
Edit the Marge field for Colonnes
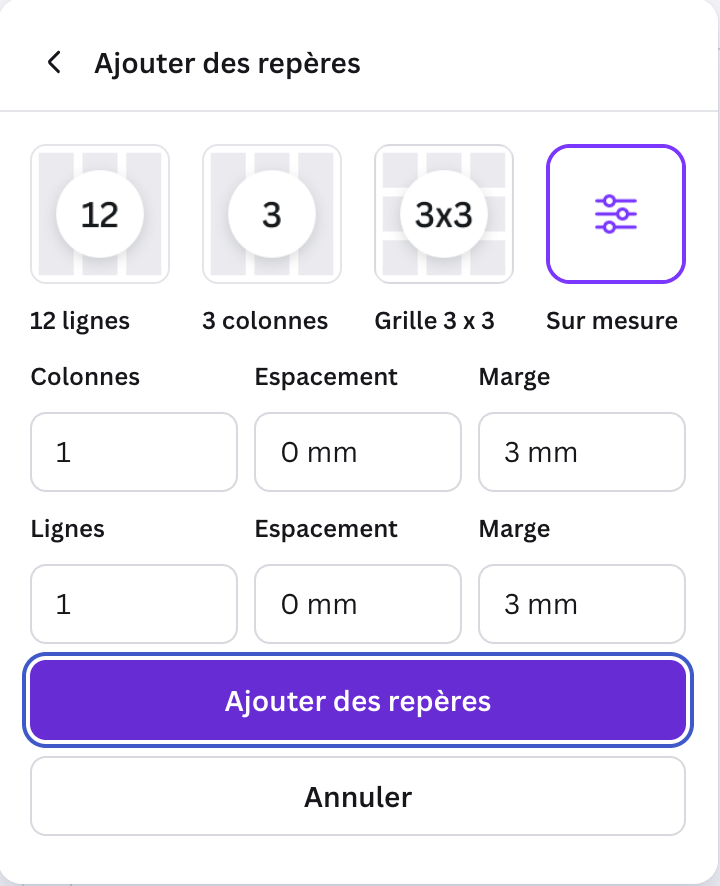tap(582, 452)
